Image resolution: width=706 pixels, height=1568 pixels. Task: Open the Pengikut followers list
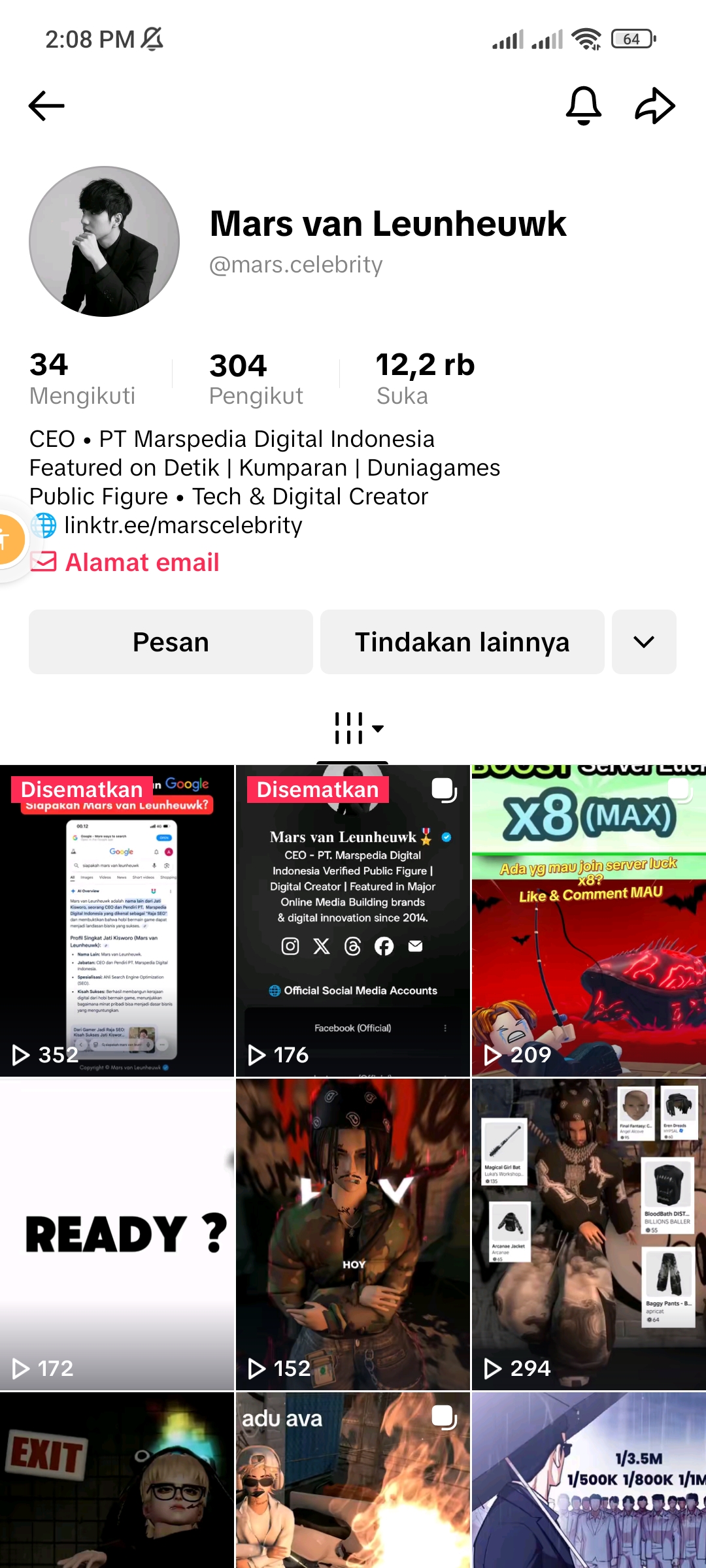(256, 379)
